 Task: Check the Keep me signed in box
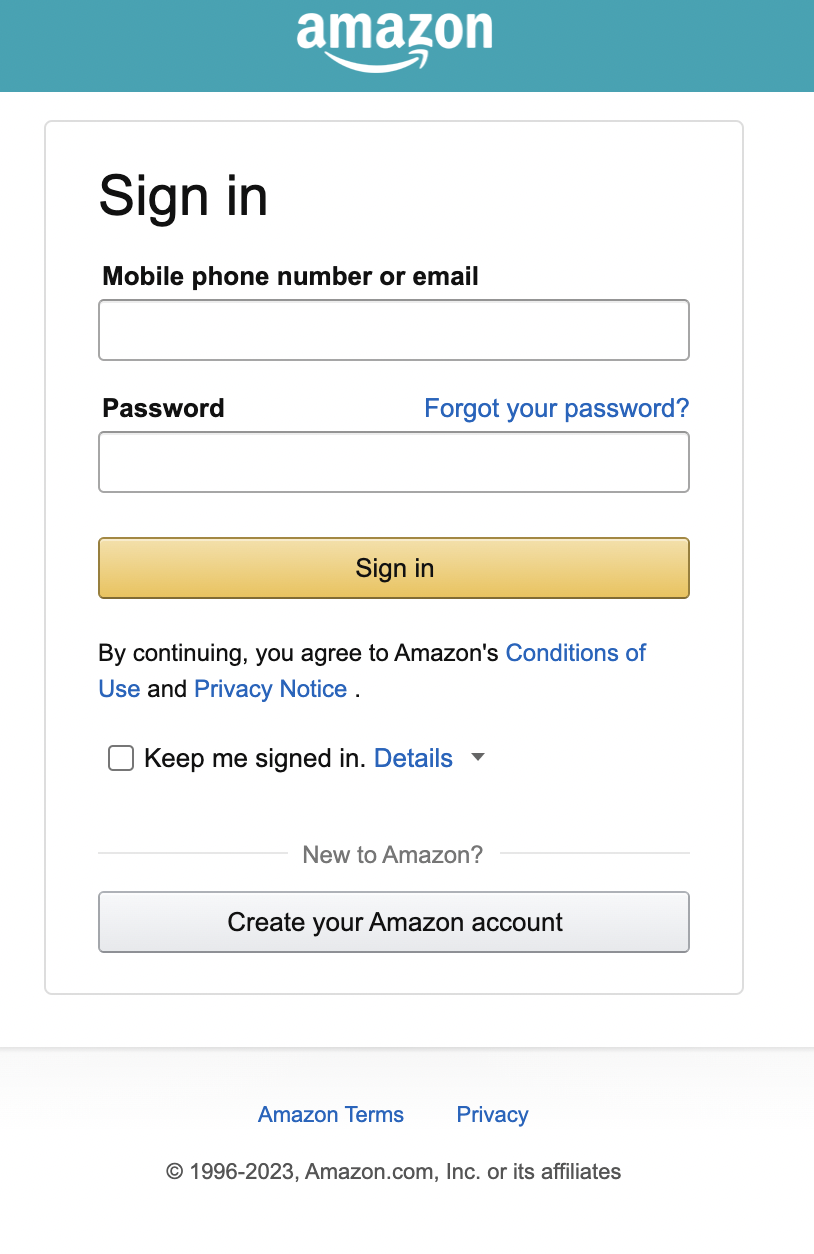pos(121,758)
